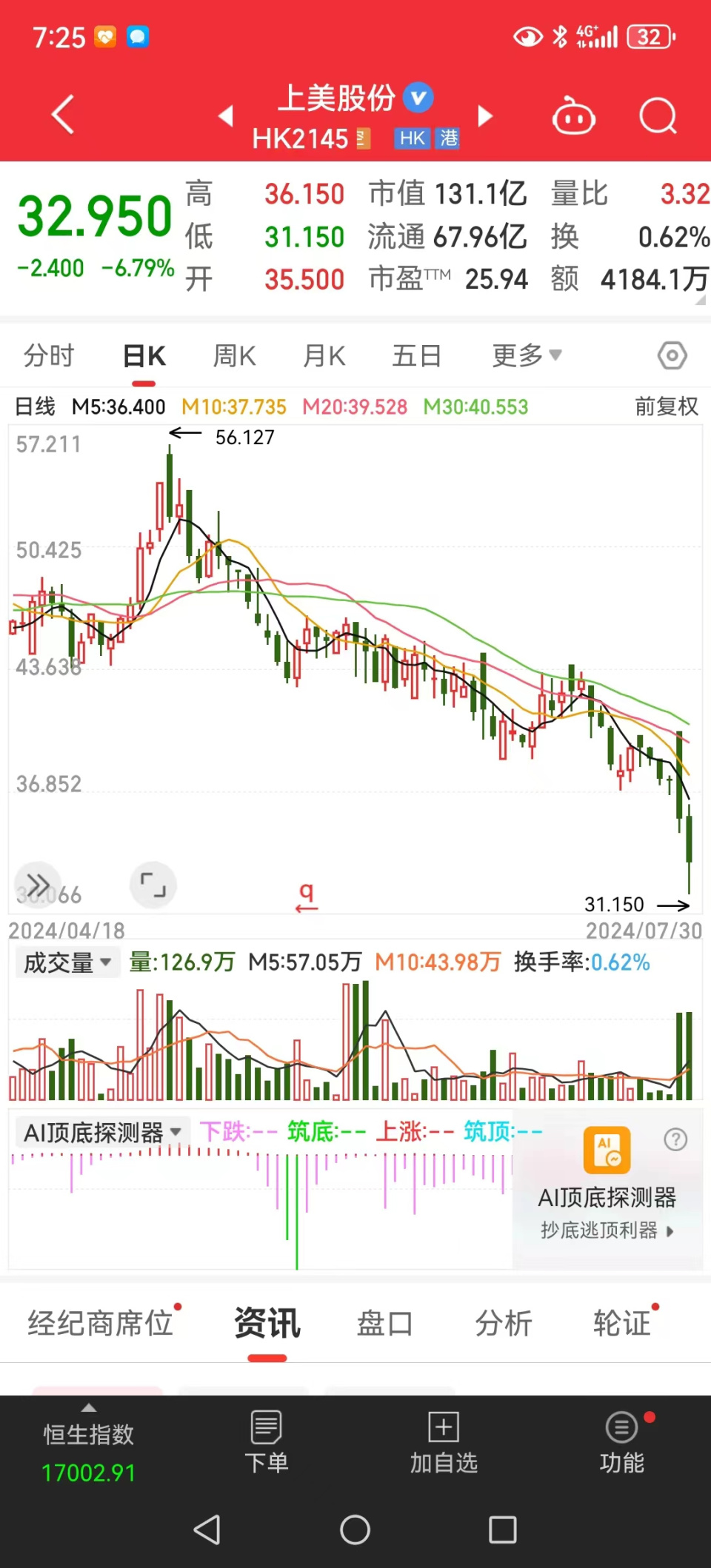
Task: Change the 前复权 adjustment setting
Action: pyautogui.click(x=667, y=406)
